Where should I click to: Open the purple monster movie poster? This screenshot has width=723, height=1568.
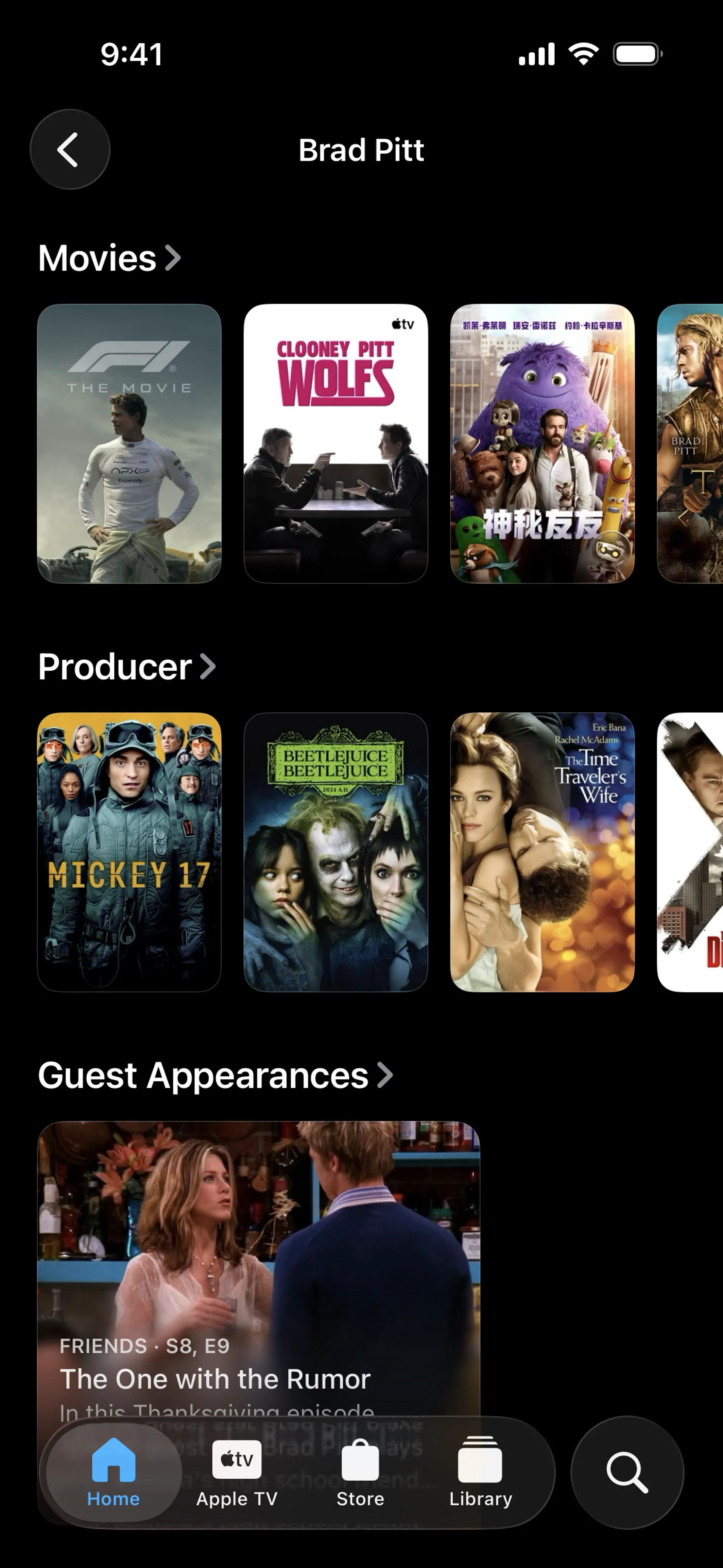(x=541, y=443)
